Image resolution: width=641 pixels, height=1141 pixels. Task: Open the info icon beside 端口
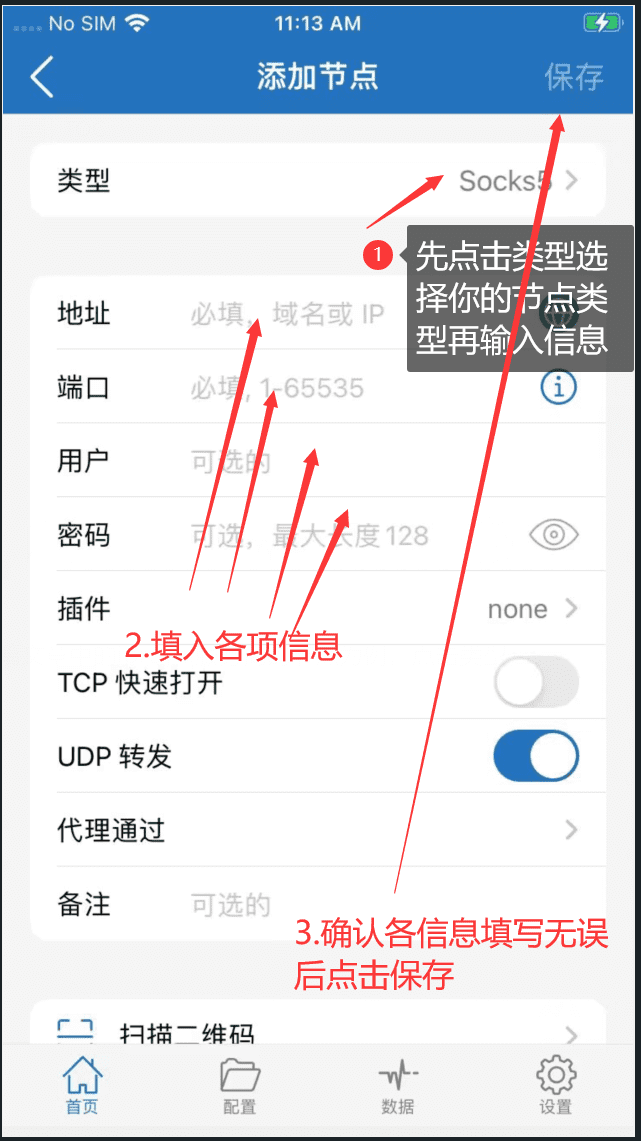pos(558,388)
